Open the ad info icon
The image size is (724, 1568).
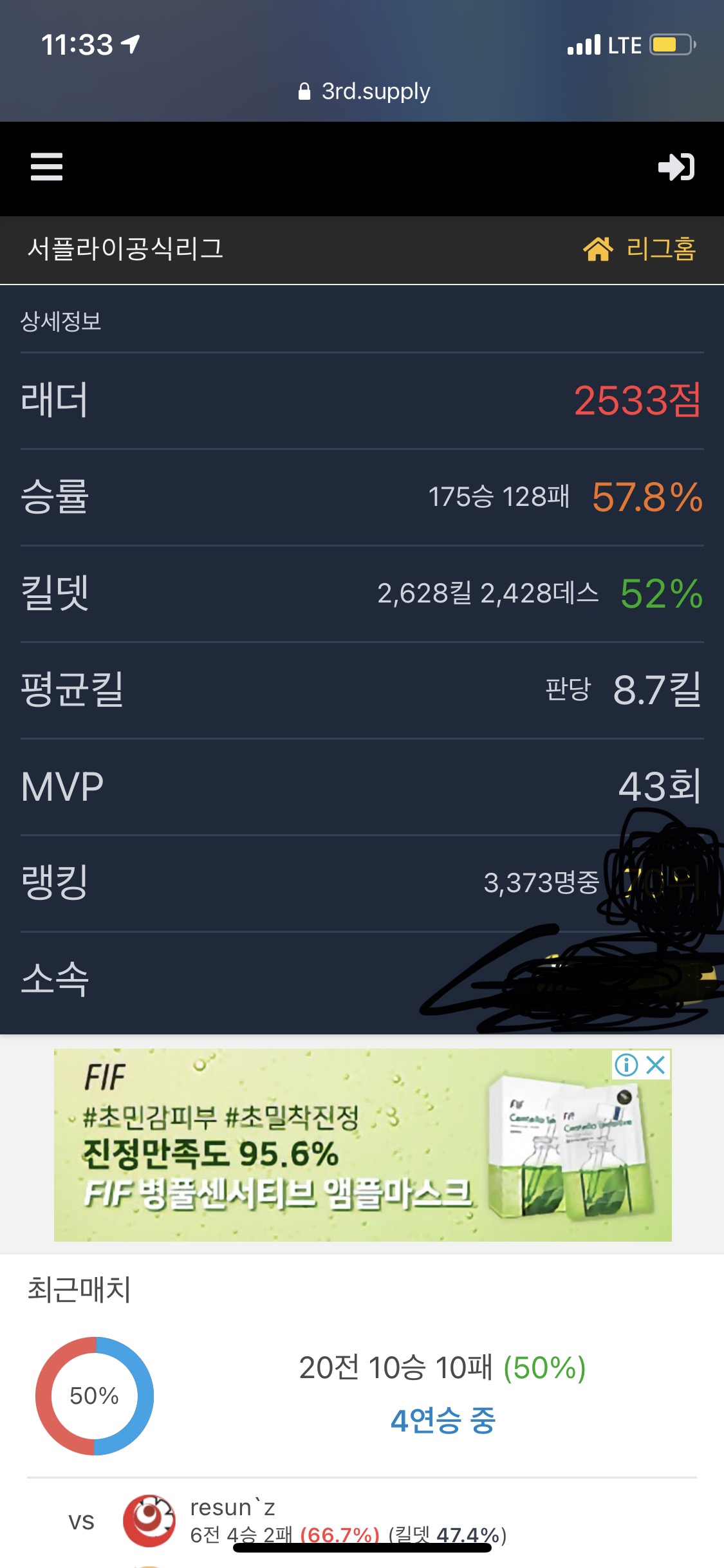[x=626, y=1065]
